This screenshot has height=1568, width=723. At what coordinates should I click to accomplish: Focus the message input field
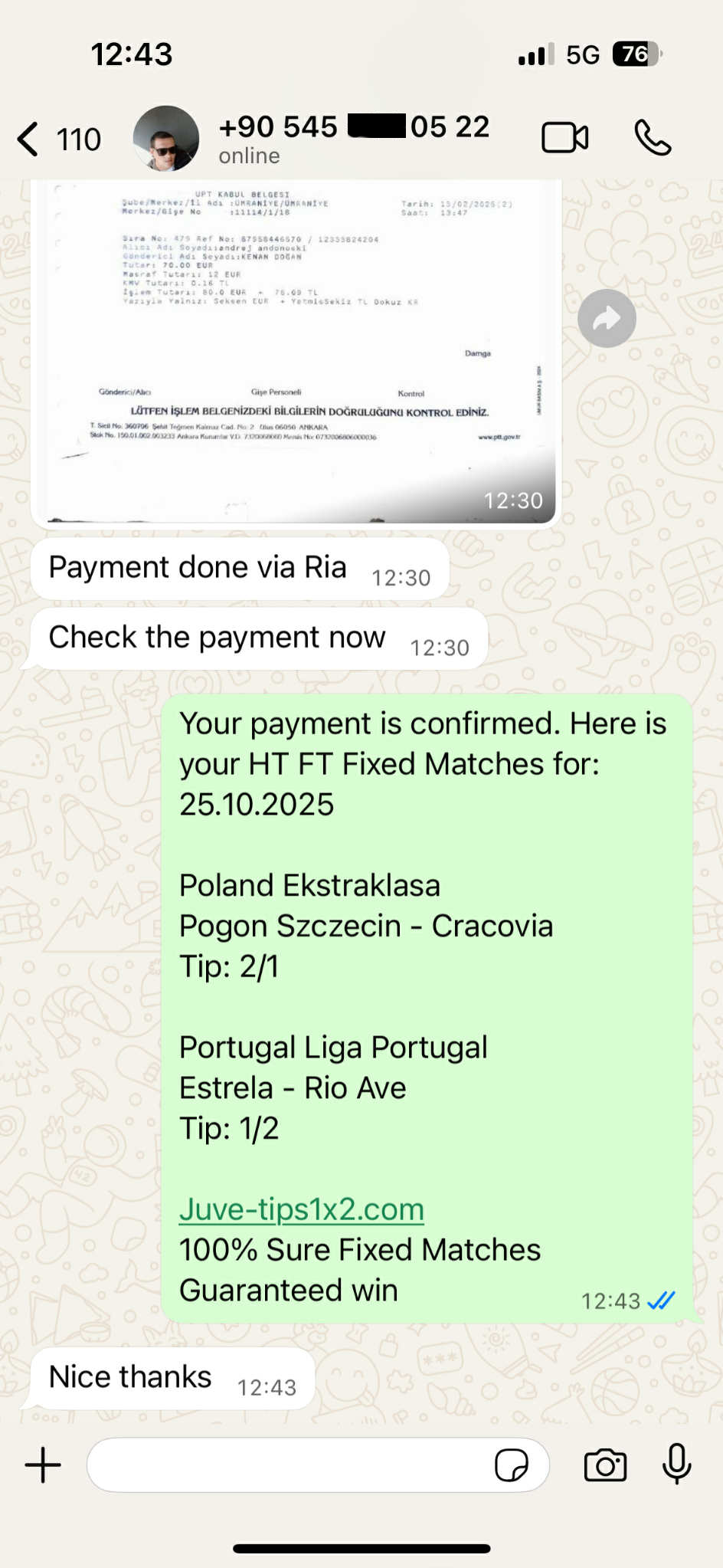coord(291,1465)
